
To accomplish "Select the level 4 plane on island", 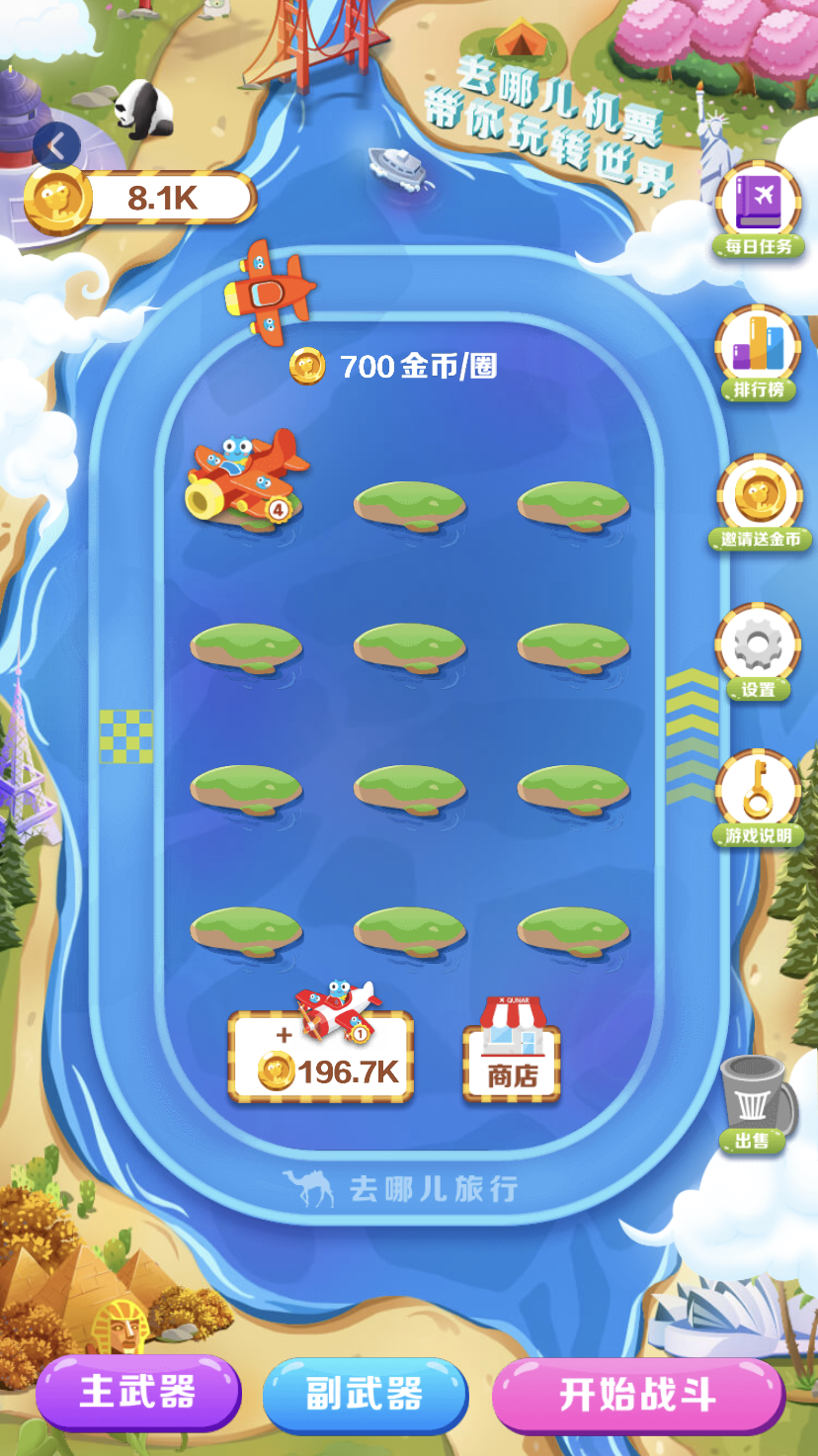I will (x=246, y=477).
